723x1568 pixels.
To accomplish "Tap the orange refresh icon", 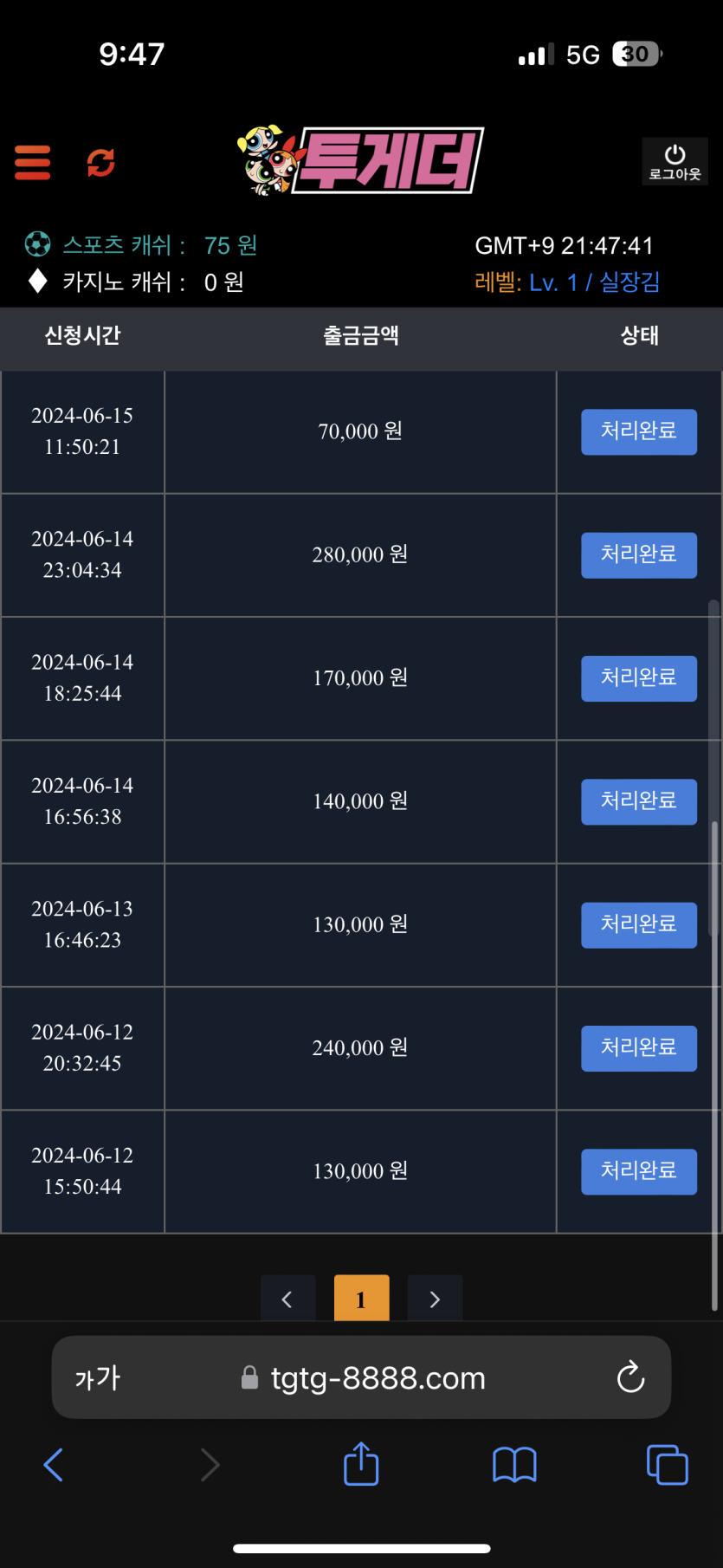I will pyautogui.click(x=101, y=163).
